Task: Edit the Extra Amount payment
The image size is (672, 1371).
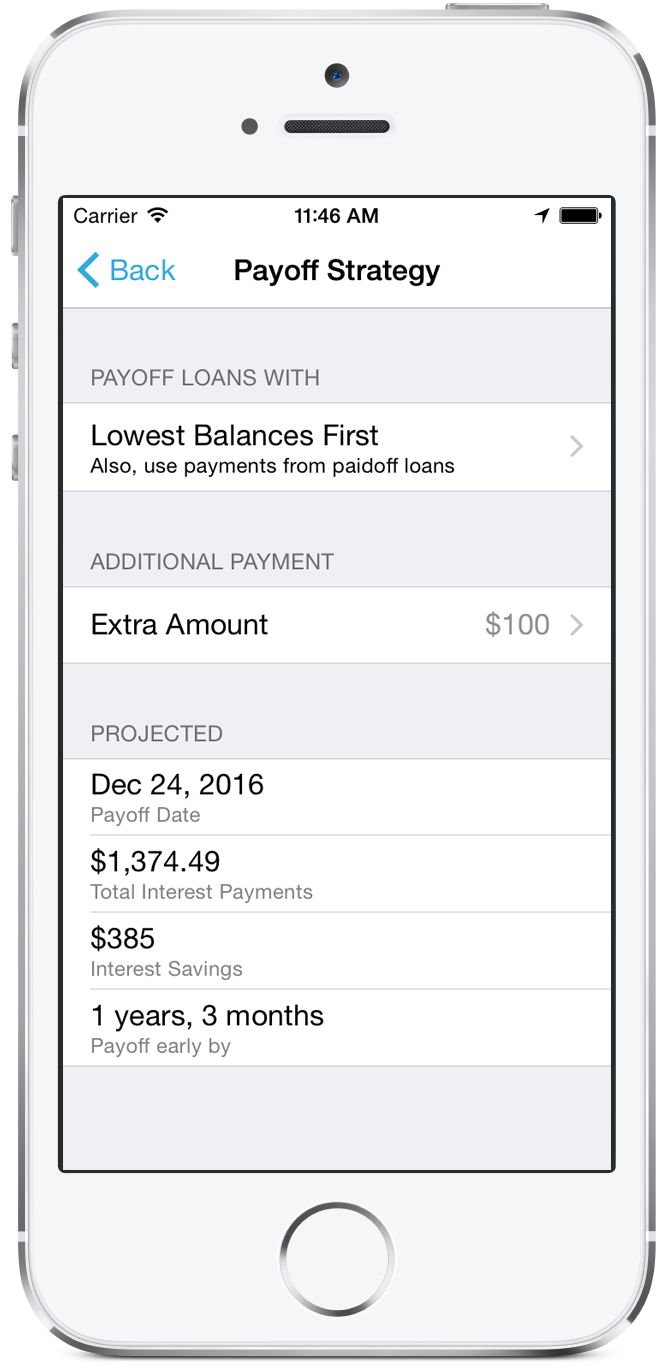Action: coord(336,625)
